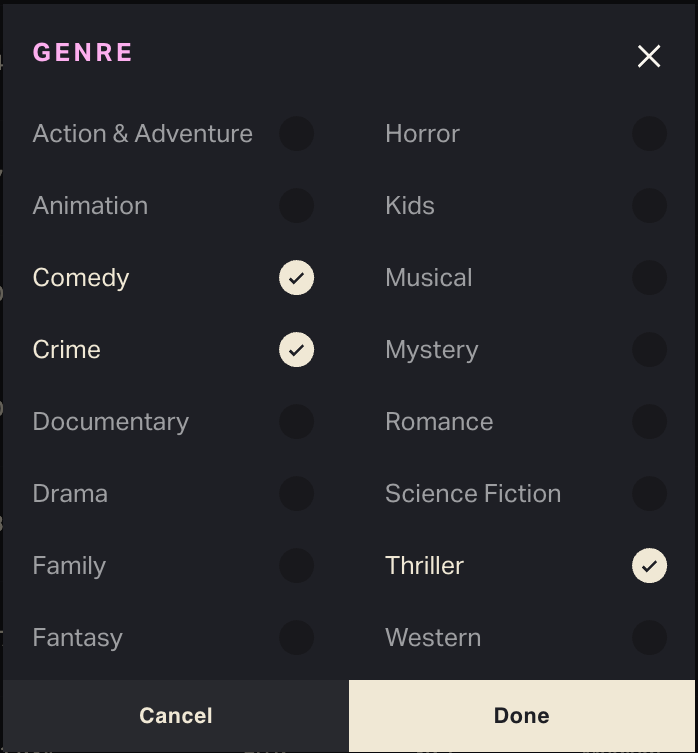Select the Romance genre

649,422
